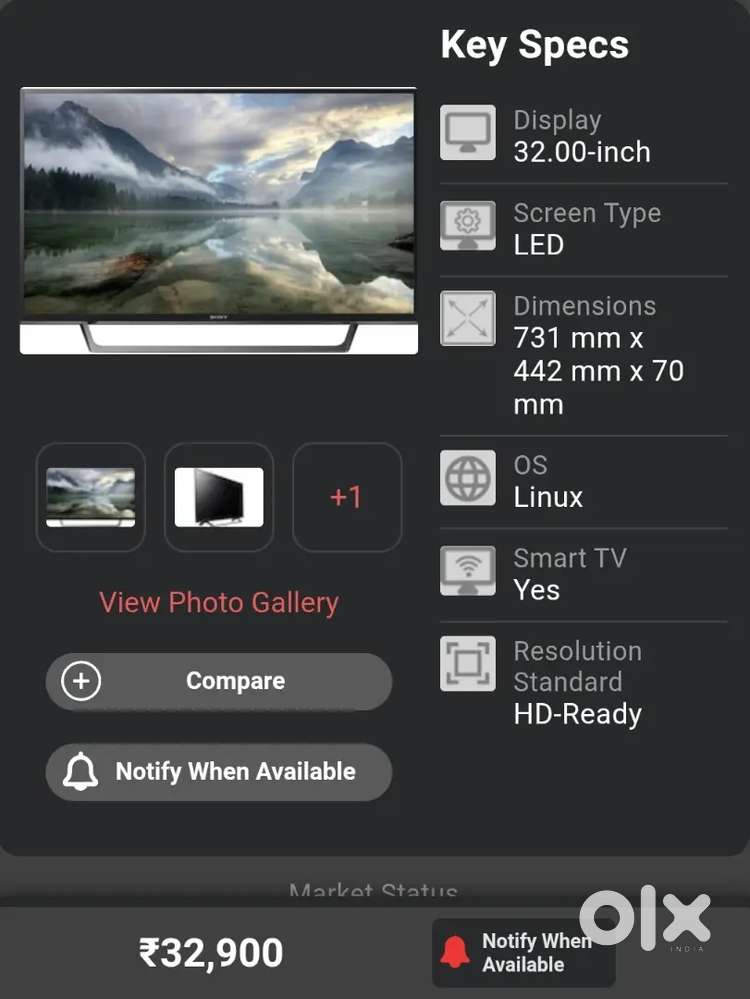The height and width of the screenshot is (999, 750).
Task: Open the View Photo Gallery link
Action: (x=219, y=603)
